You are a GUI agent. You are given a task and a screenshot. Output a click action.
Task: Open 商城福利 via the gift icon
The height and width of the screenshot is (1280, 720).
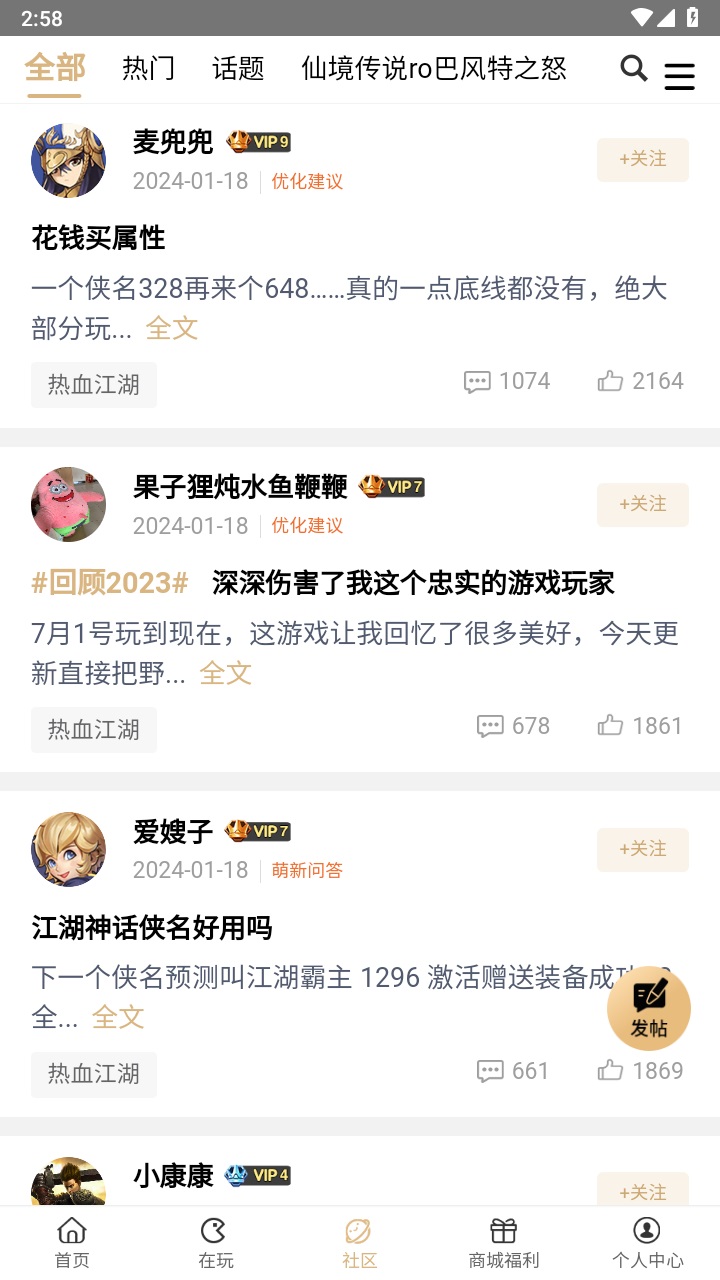coord(503,1231)
